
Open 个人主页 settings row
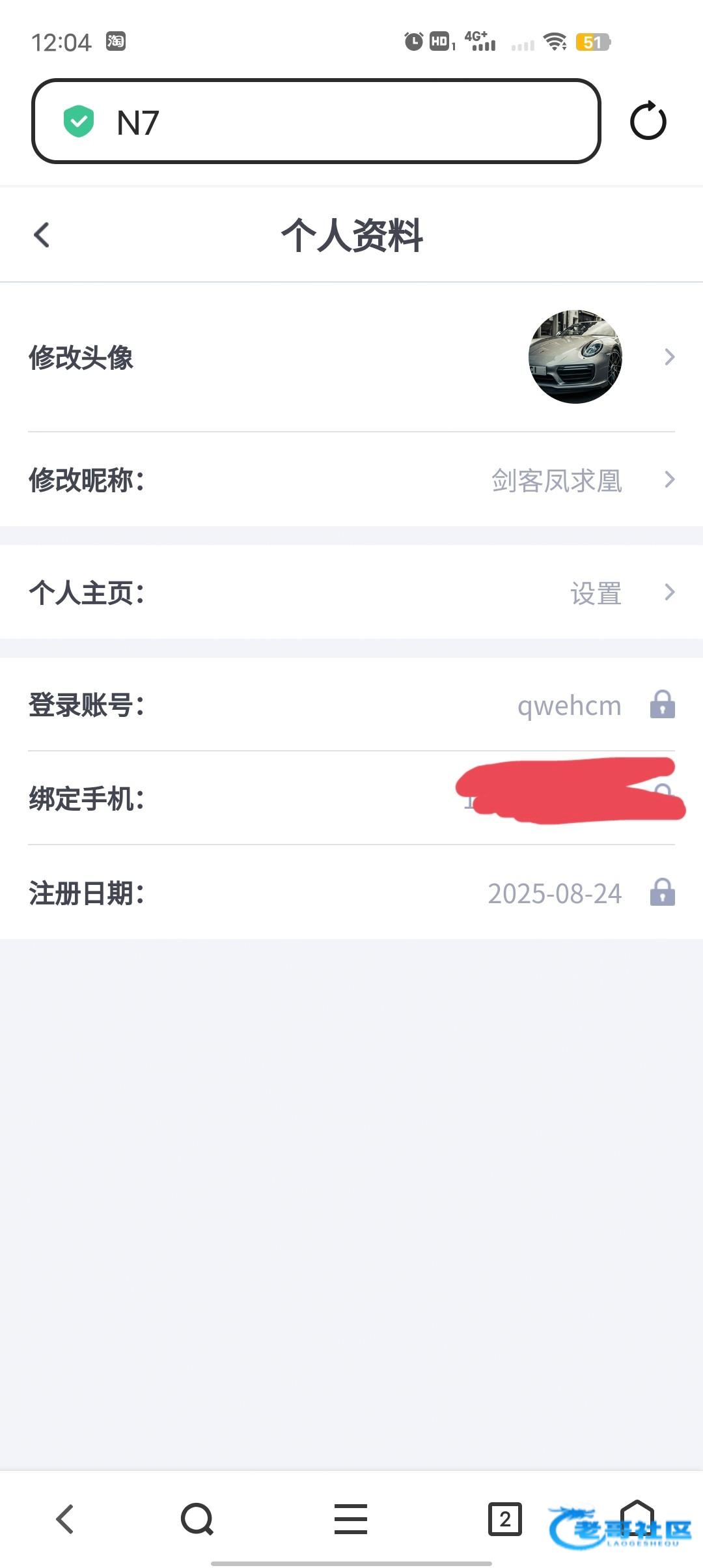(x=351, y=593)
